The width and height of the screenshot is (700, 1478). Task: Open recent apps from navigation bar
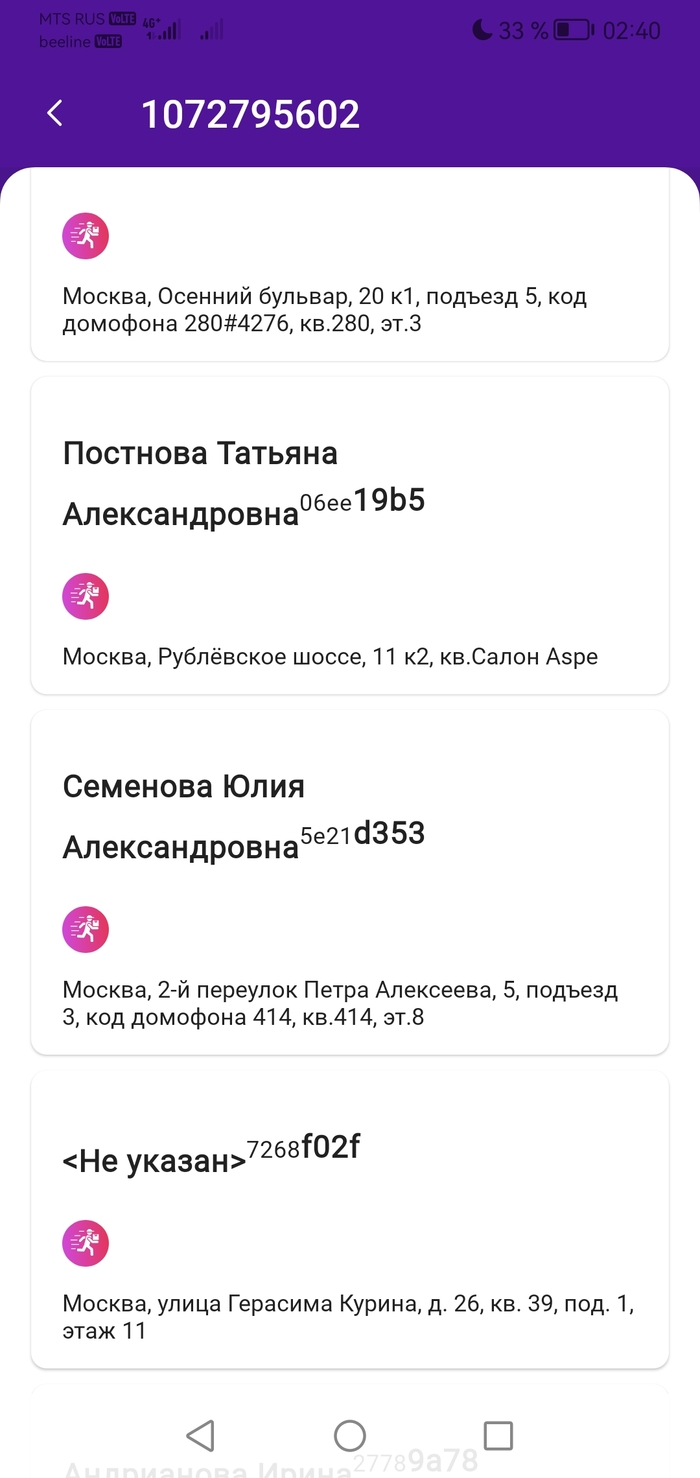(x=498, y=1436)
